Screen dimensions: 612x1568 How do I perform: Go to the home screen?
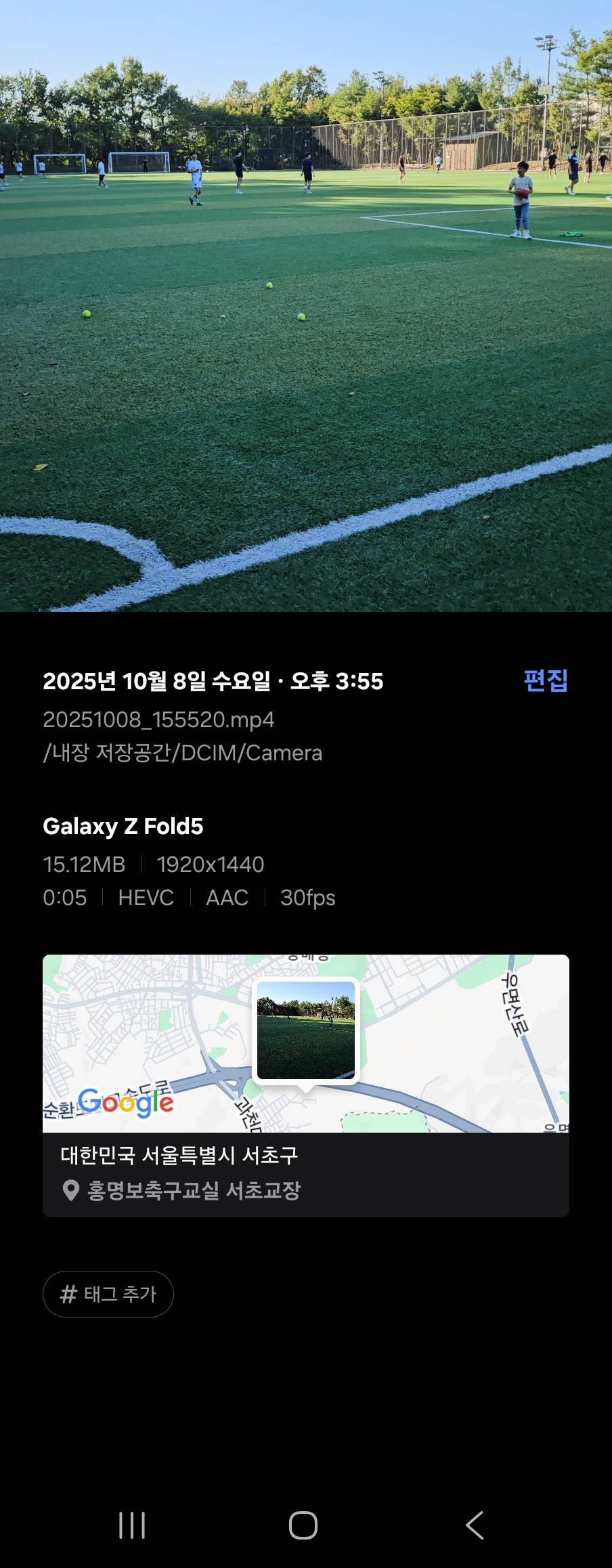303,1525
